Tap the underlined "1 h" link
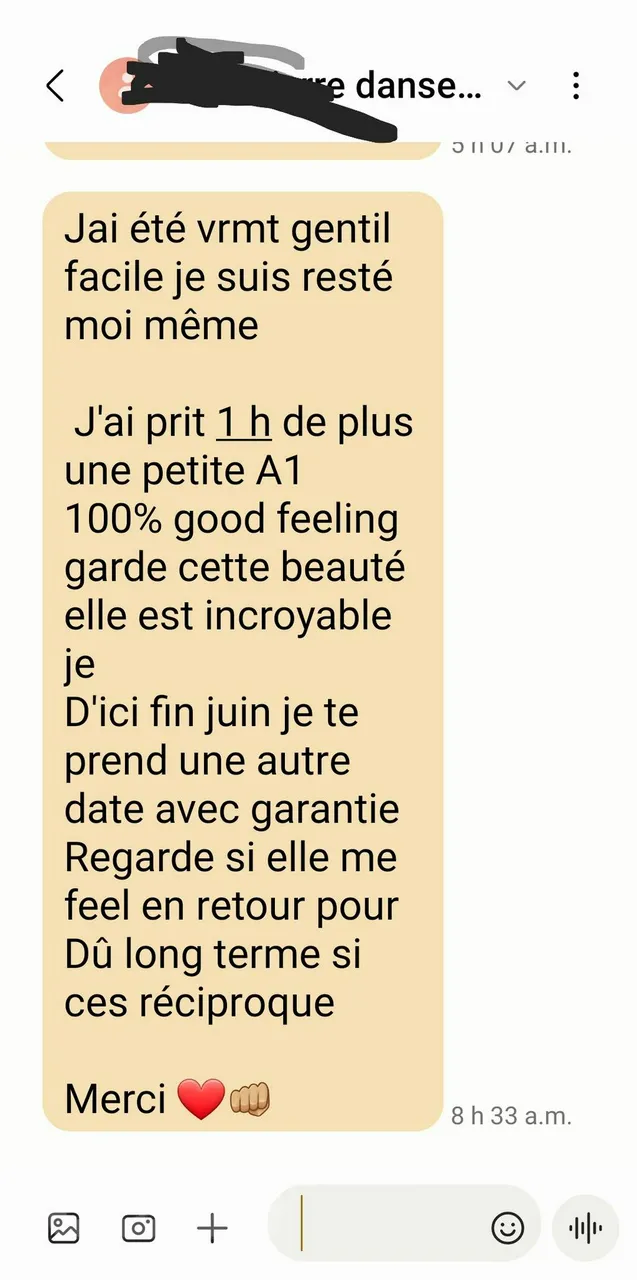This screenshot has width=637, height=1280. coord(245,423)
